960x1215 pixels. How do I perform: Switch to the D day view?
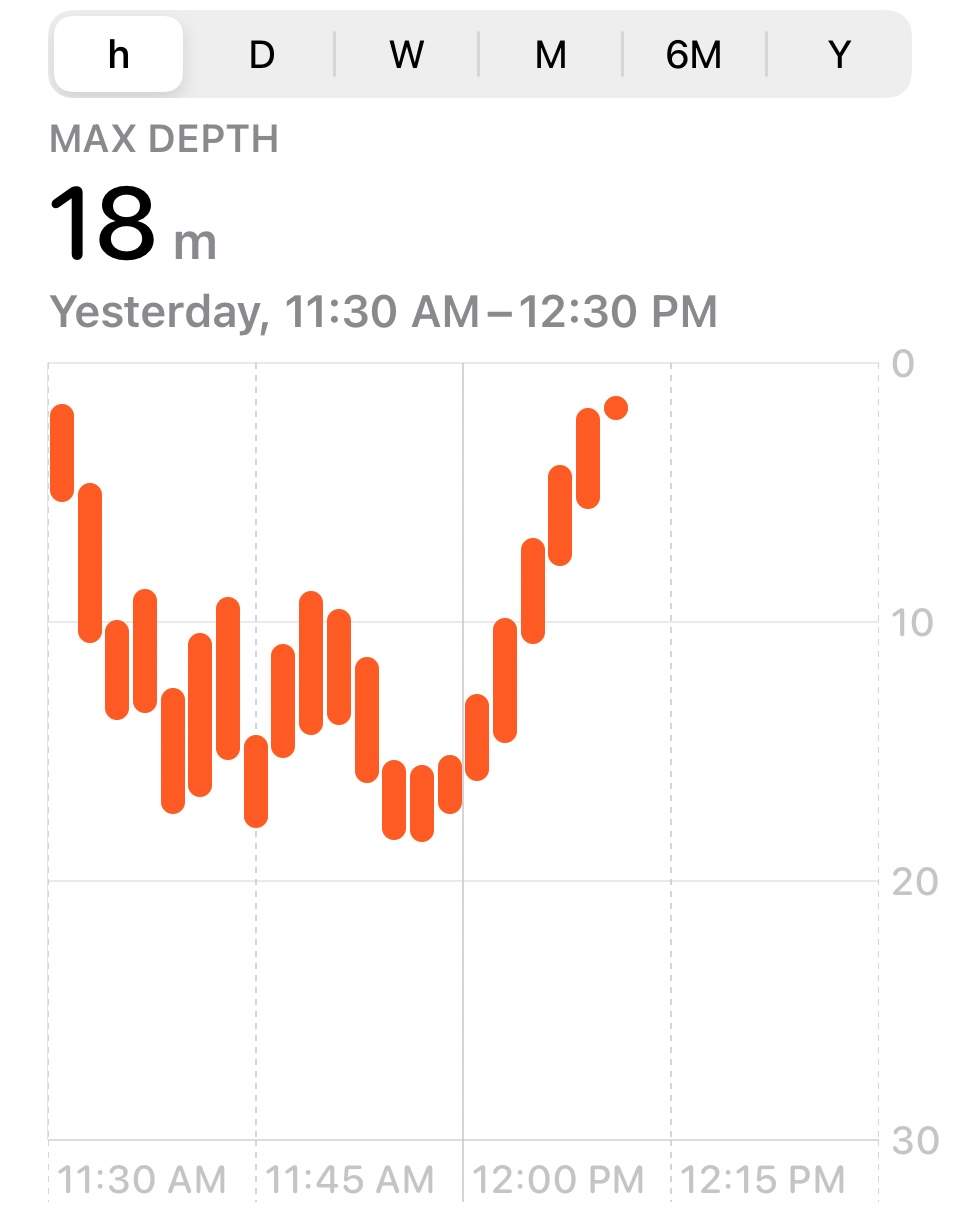tap(262, 54)
